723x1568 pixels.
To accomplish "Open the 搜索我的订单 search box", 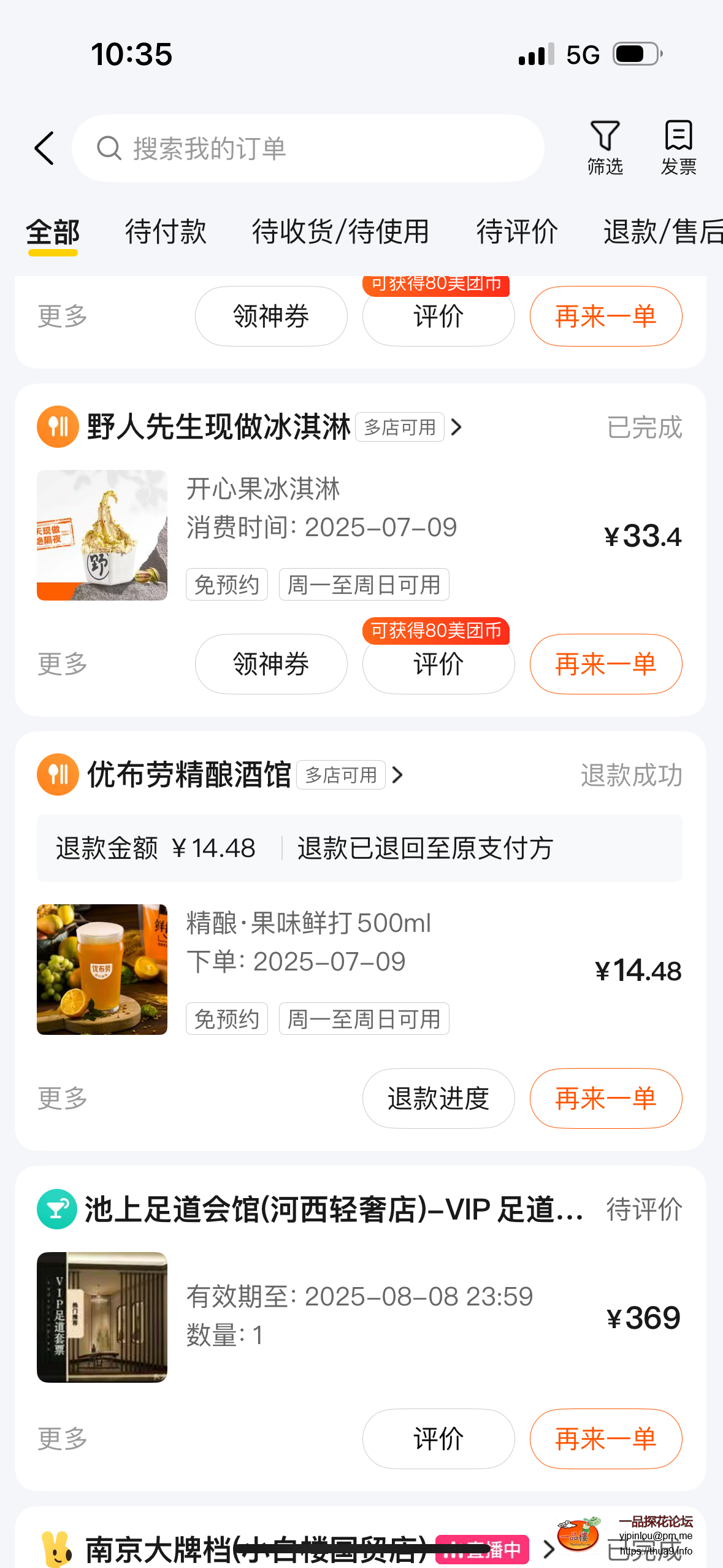I will (x=308, y=148).
